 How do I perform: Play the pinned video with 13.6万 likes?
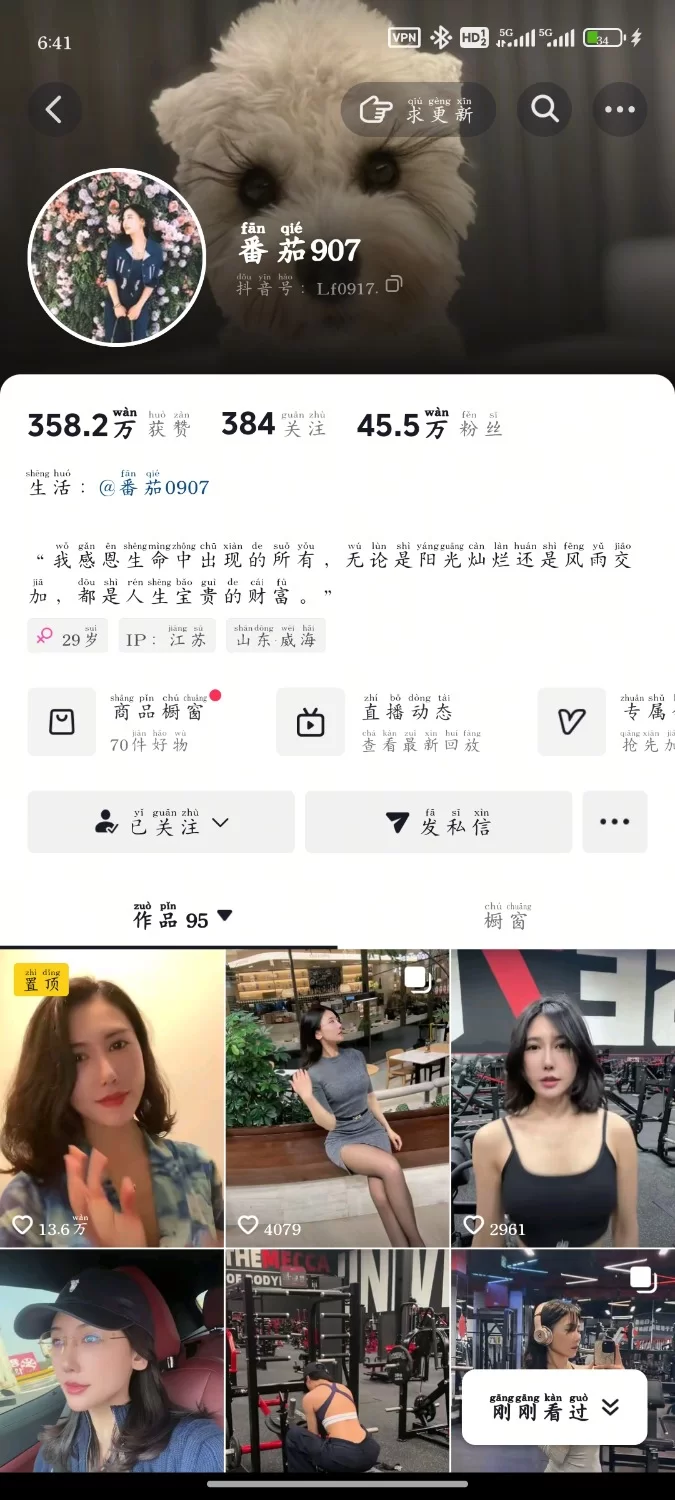click(112, 1098)
